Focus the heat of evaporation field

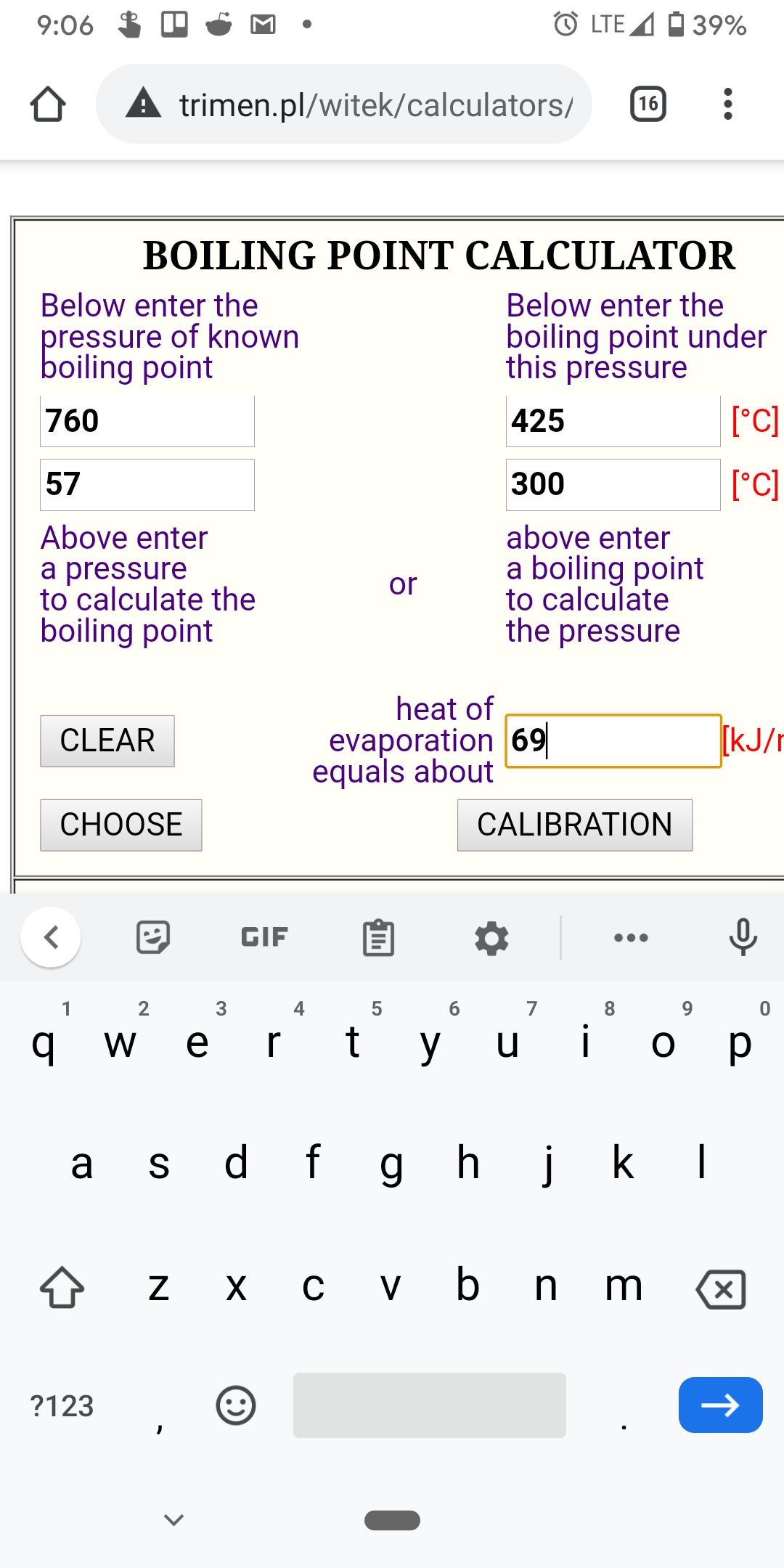(613, 740)
